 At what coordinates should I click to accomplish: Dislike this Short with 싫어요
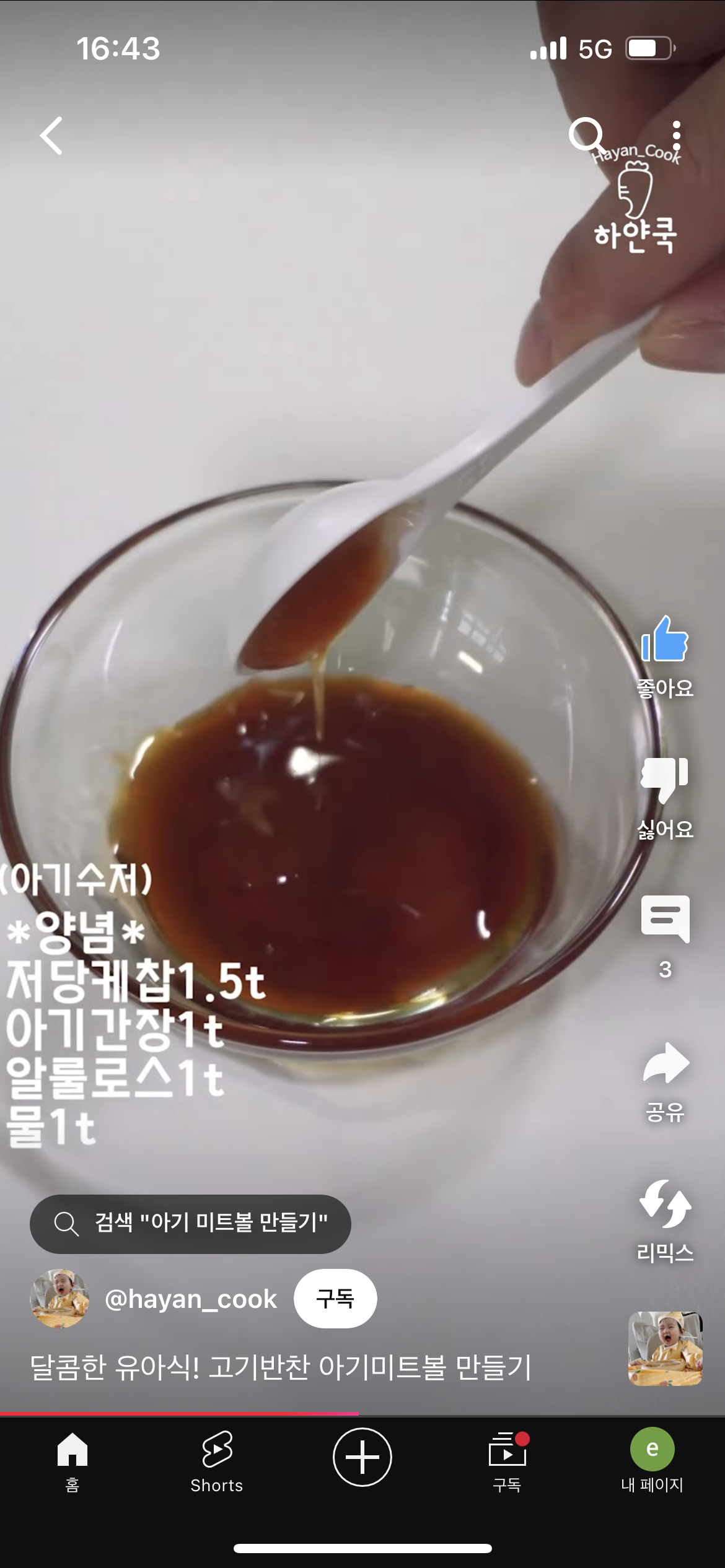[x=665, y=779]
